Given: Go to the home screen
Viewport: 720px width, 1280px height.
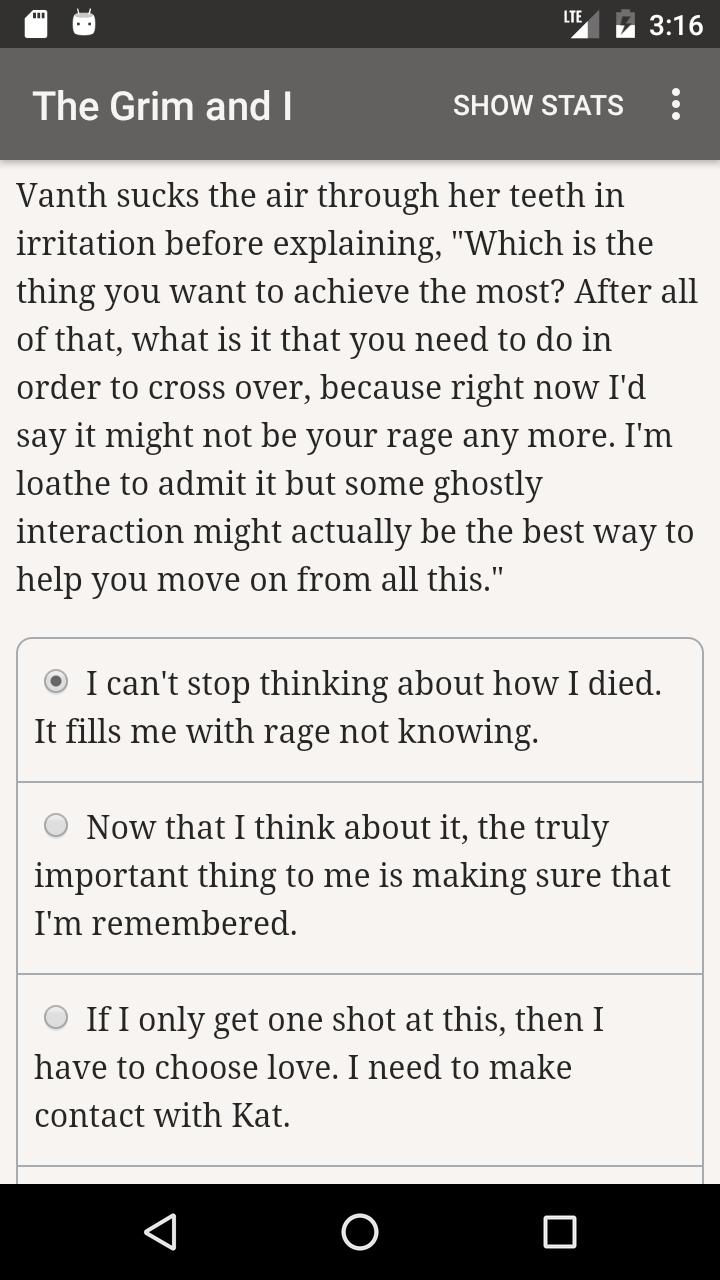Looking at the screenshot, I should tap(360, 1232).
